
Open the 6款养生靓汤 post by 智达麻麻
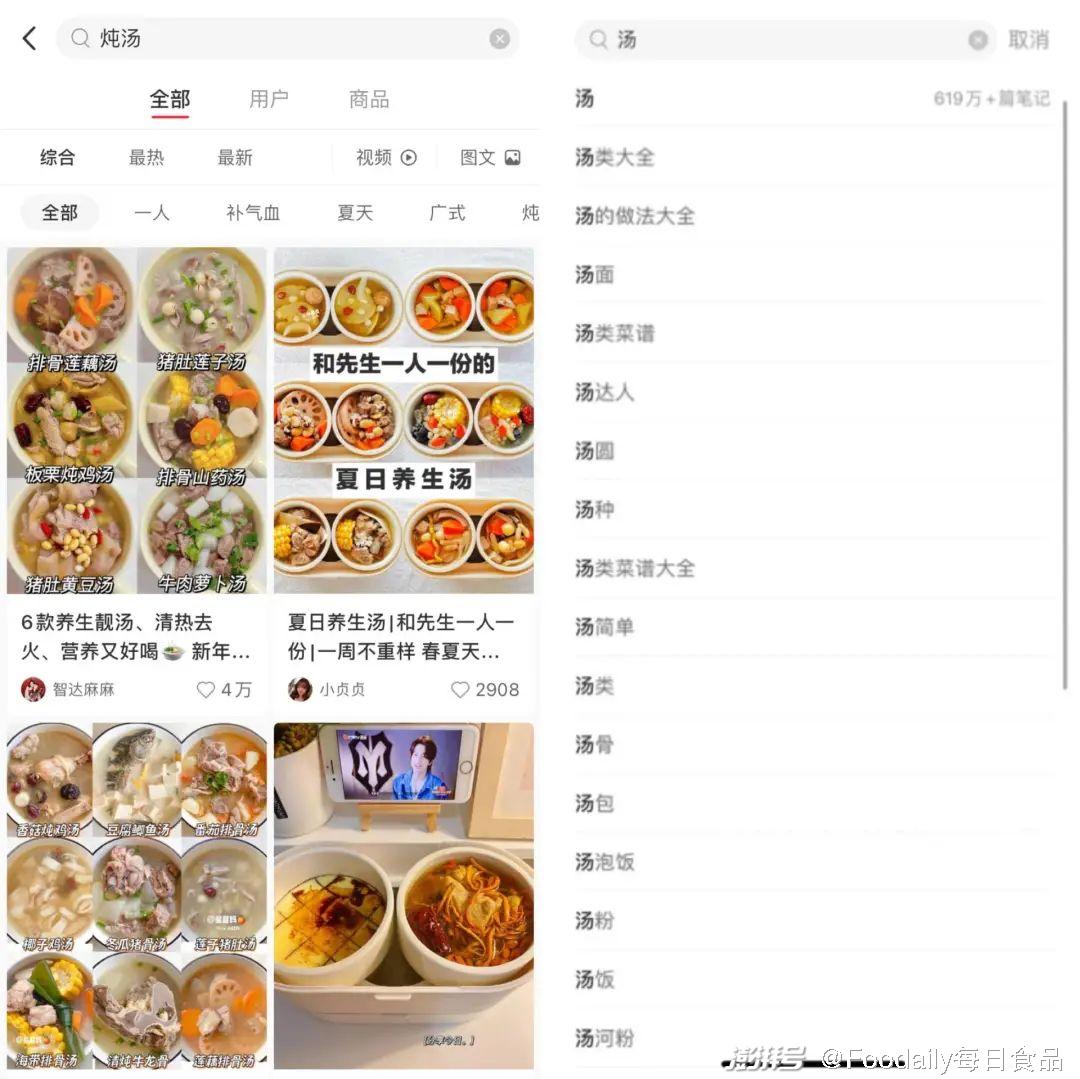pyautogui.click(x=137, y=420)
